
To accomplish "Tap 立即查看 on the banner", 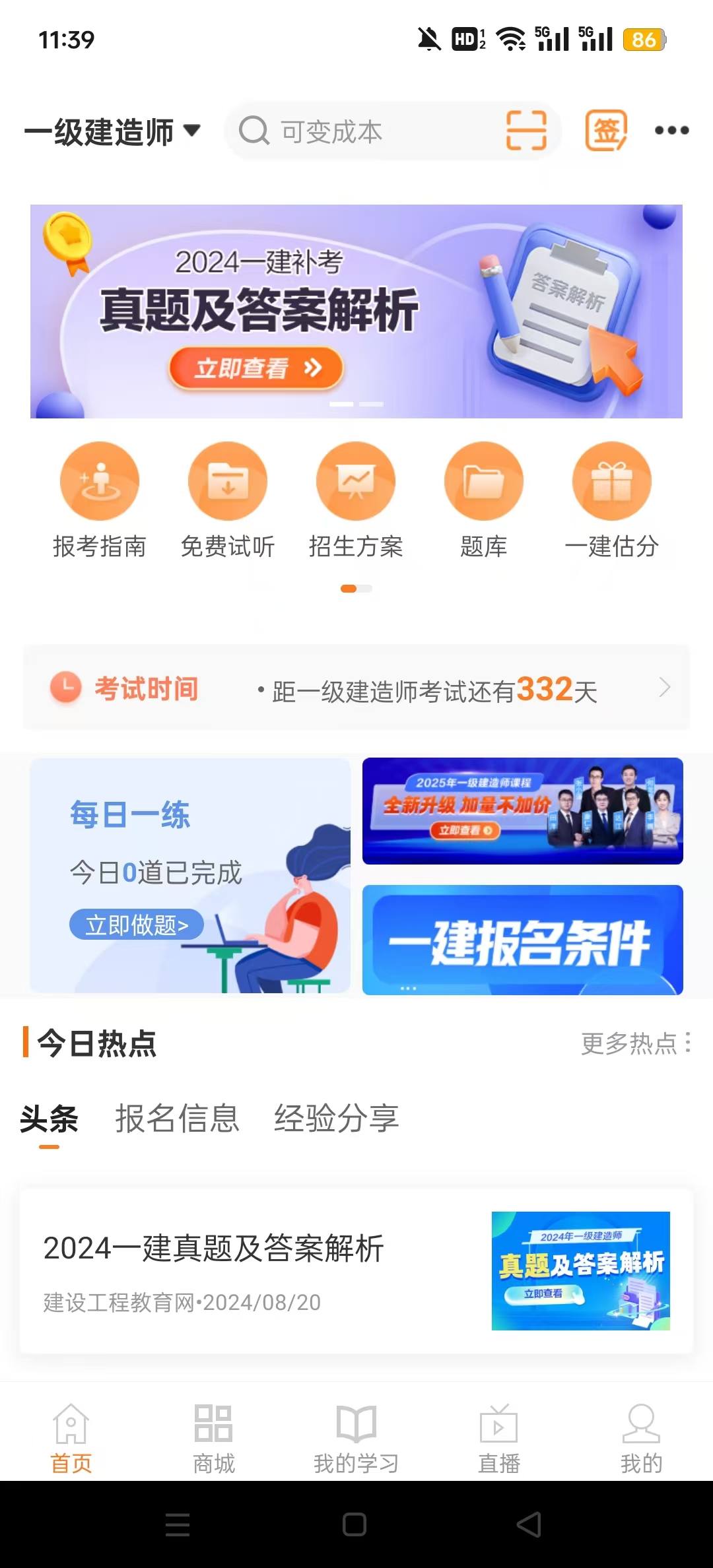I will (x=257, y=368).
